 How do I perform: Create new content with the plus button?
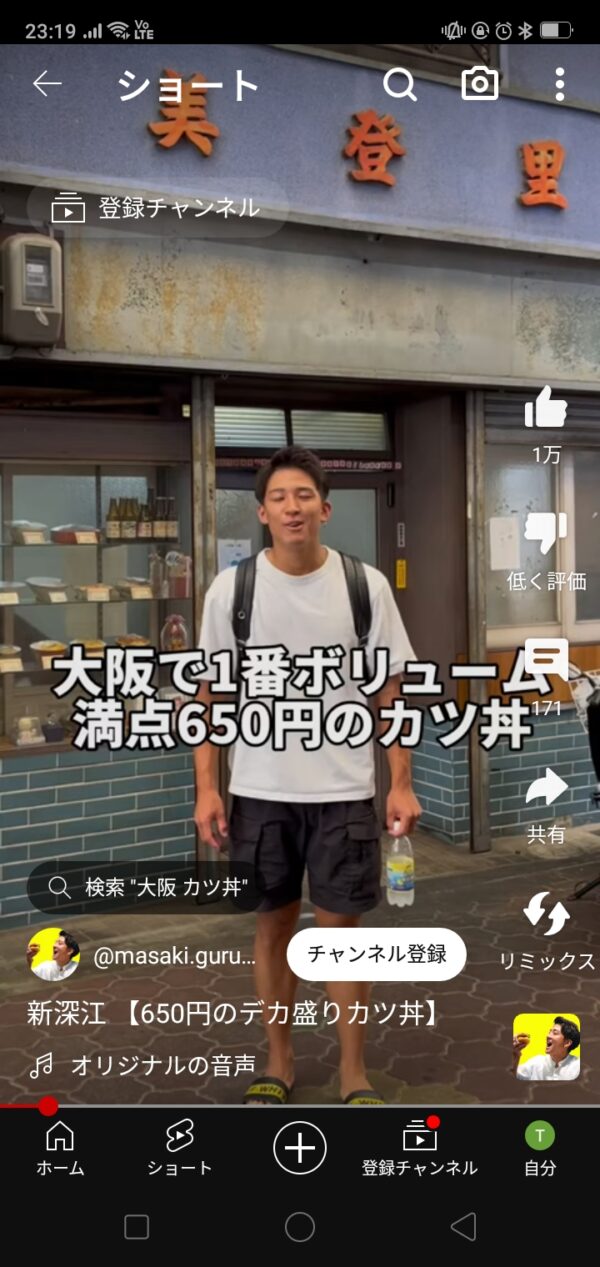point(300,1147)
